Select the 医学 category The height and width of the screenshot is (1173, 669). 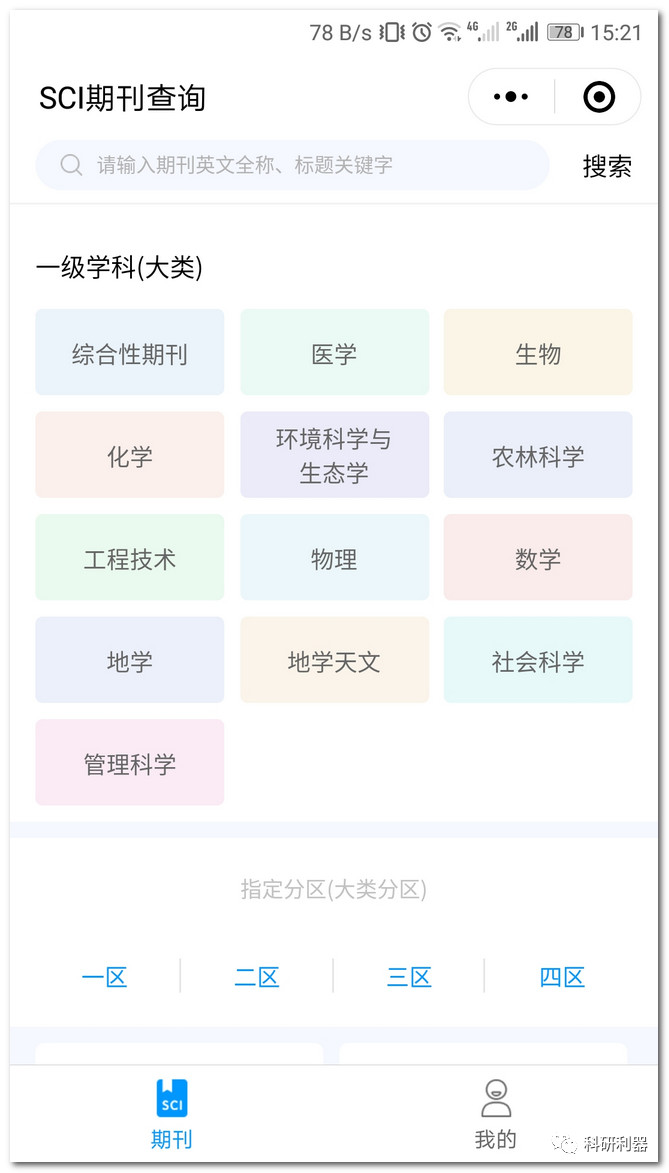pos(334,353)
